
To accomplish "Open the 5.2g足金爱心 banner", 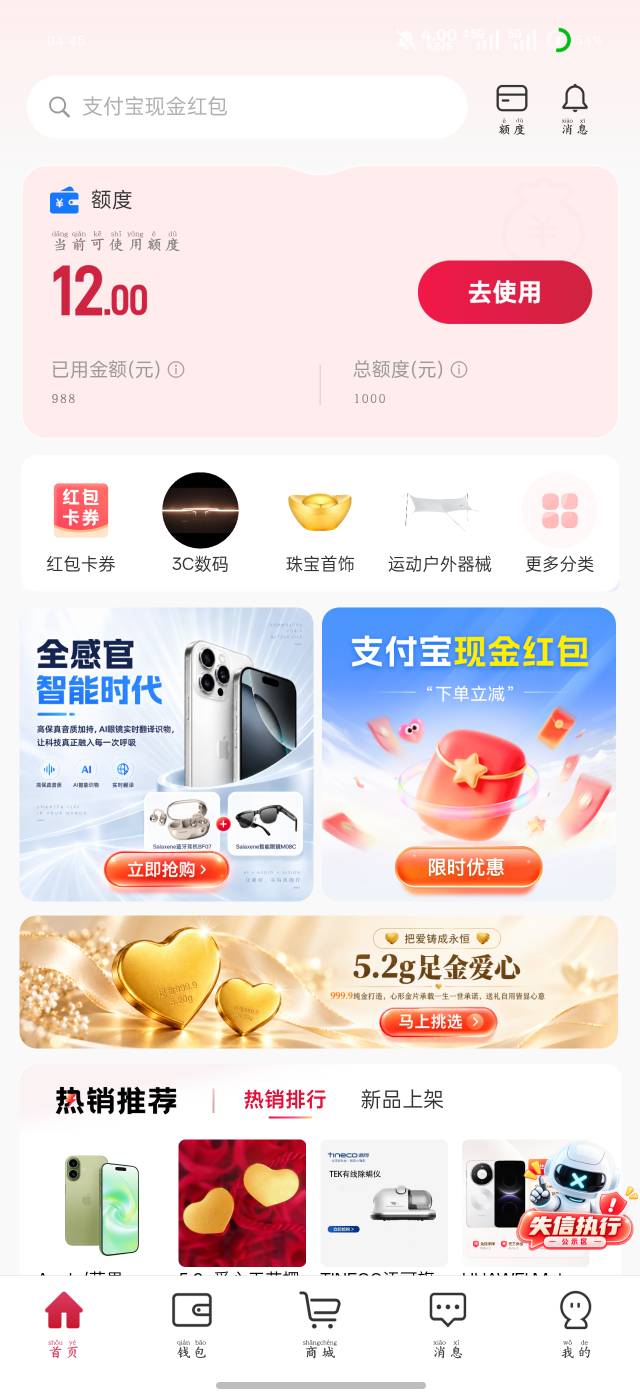I will pos(319,982).
